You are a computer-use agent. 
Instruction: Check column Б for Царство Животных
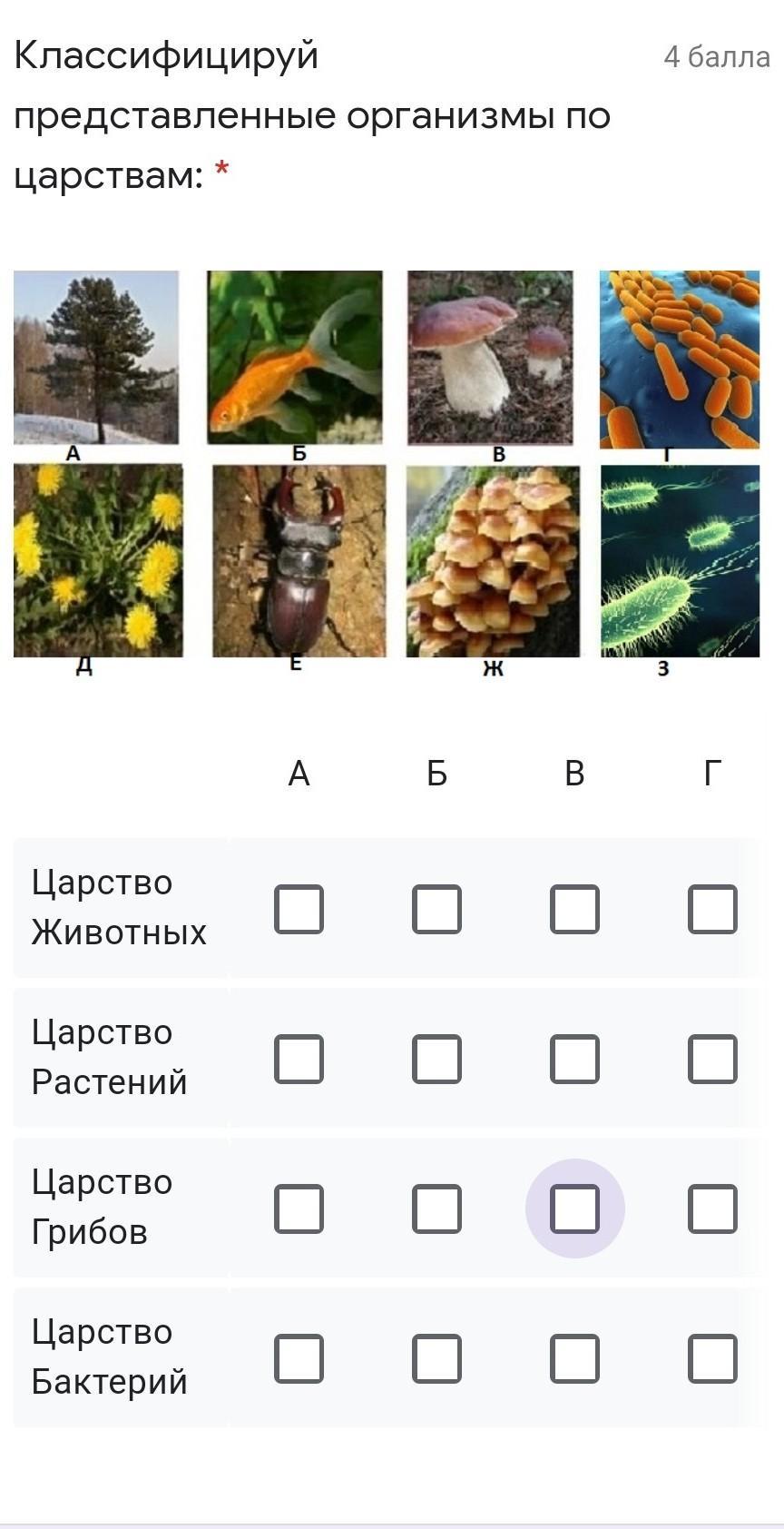436,909
